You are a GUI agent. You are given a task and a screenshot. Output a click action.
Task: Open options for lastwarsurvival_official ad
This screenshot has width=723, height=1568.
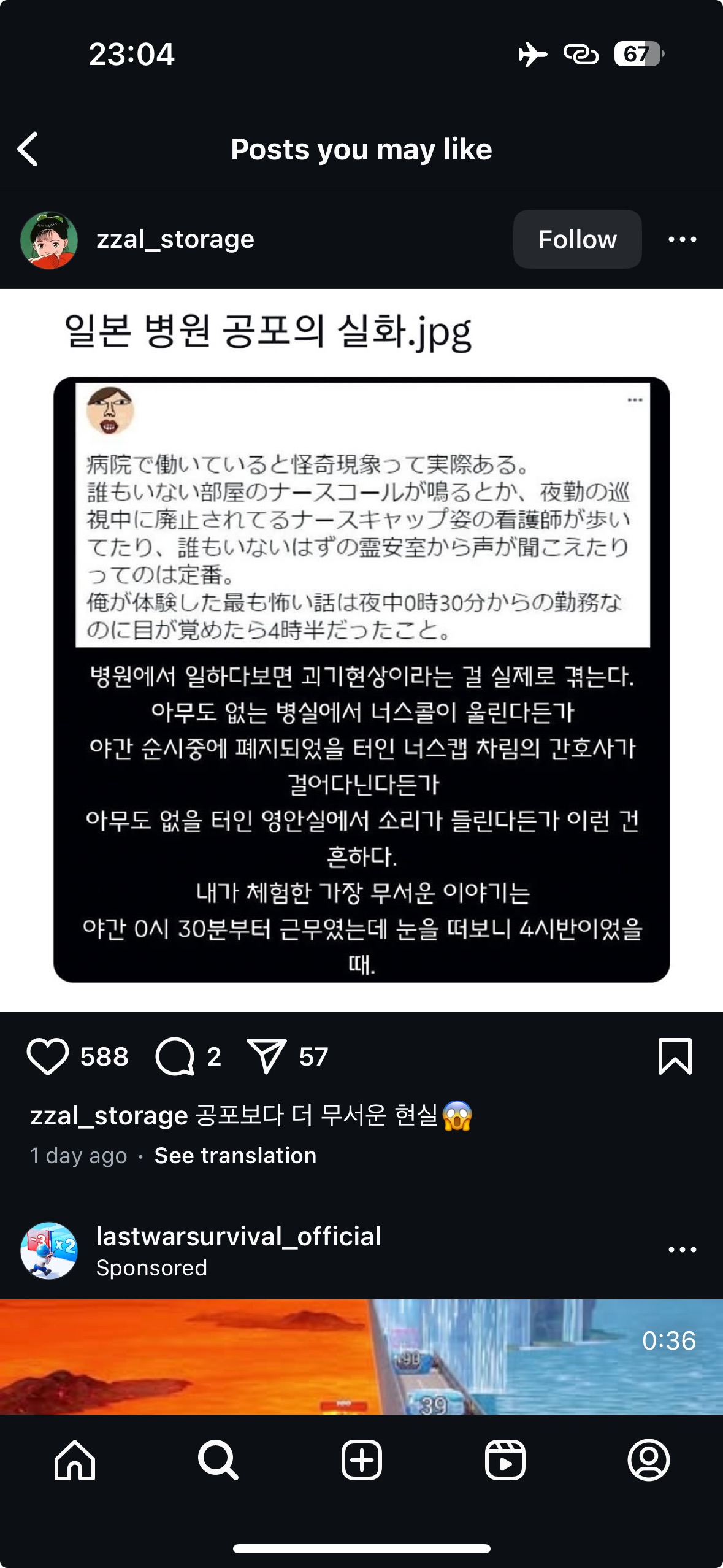[682, 1250]
